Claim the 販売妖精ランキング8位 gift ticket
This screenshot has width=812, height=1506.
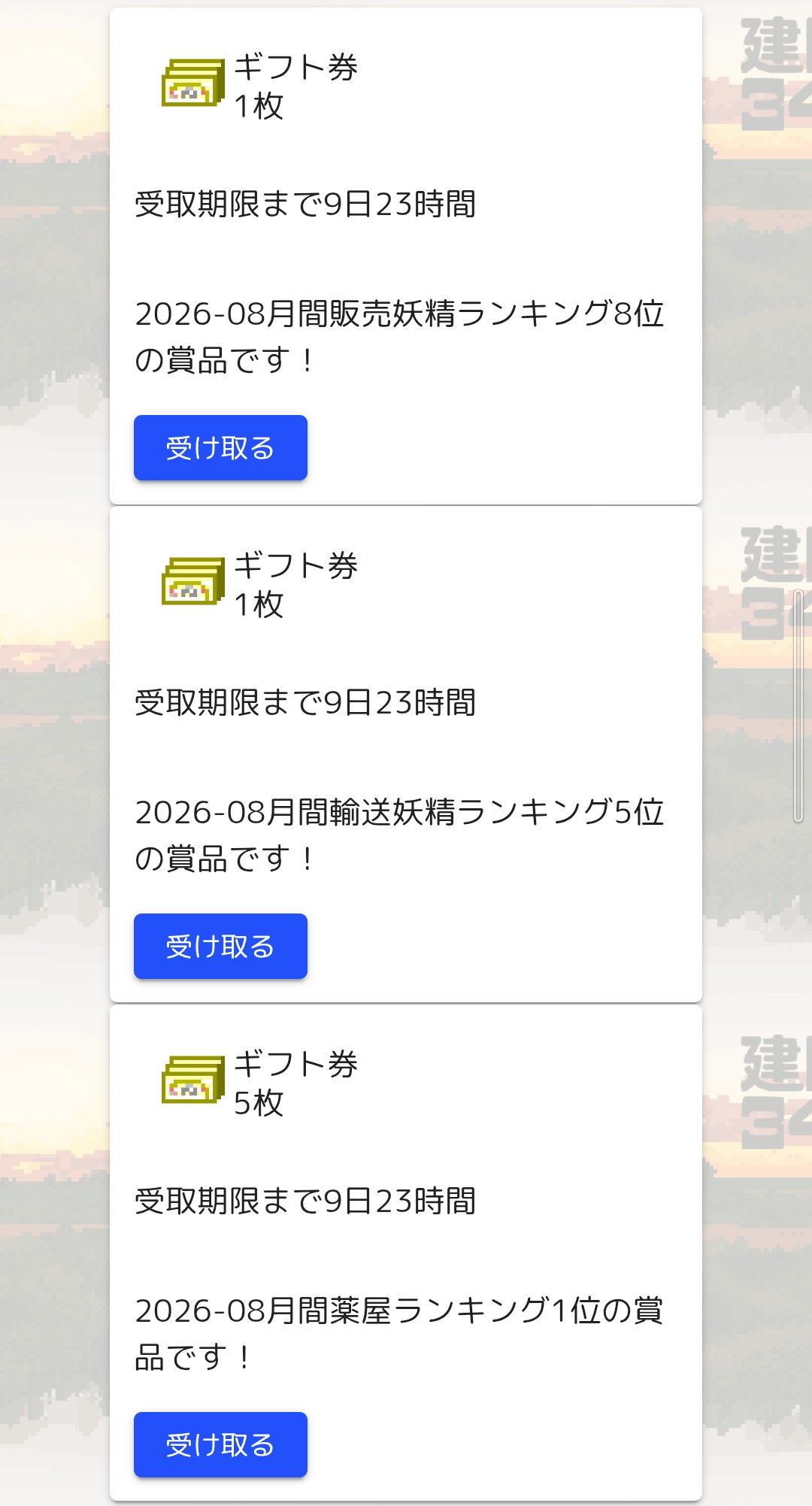pyautogui.click(x=220, y=448)
